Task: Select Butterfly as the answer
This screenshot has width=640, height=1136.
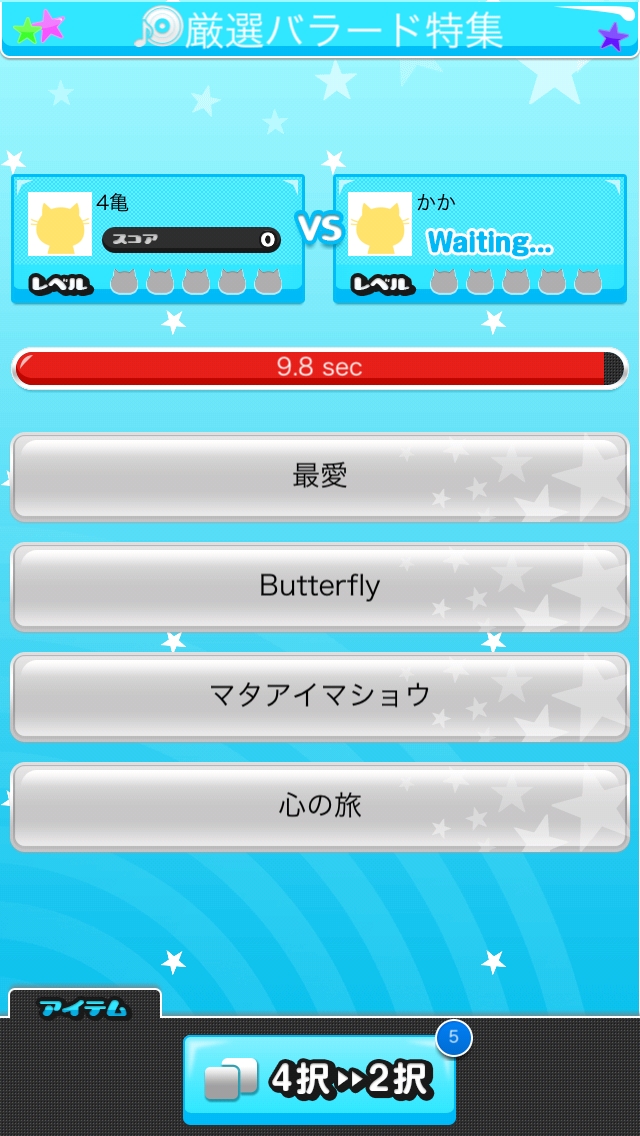Action: [320, 586]
